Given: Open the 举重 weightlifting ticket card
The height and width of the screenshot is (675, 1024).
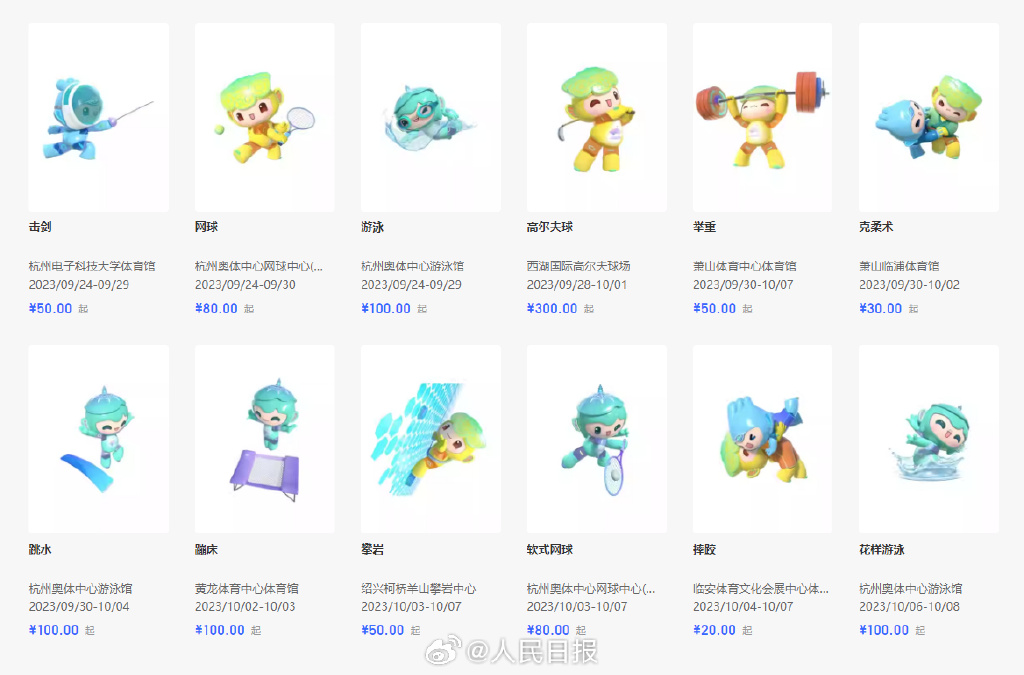Looking at the screenshot, I should click(762, 118).
